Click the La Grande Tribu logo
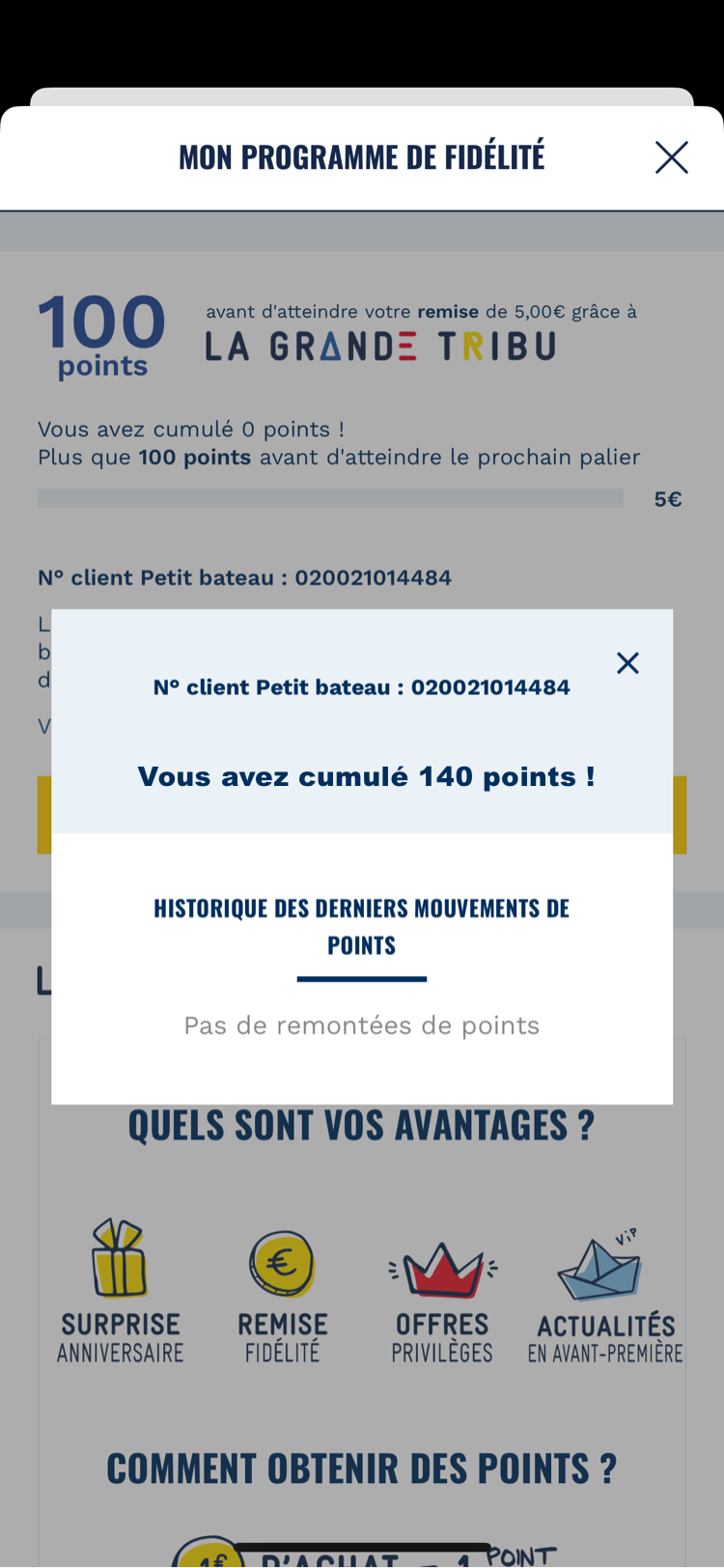 (380, 346)
